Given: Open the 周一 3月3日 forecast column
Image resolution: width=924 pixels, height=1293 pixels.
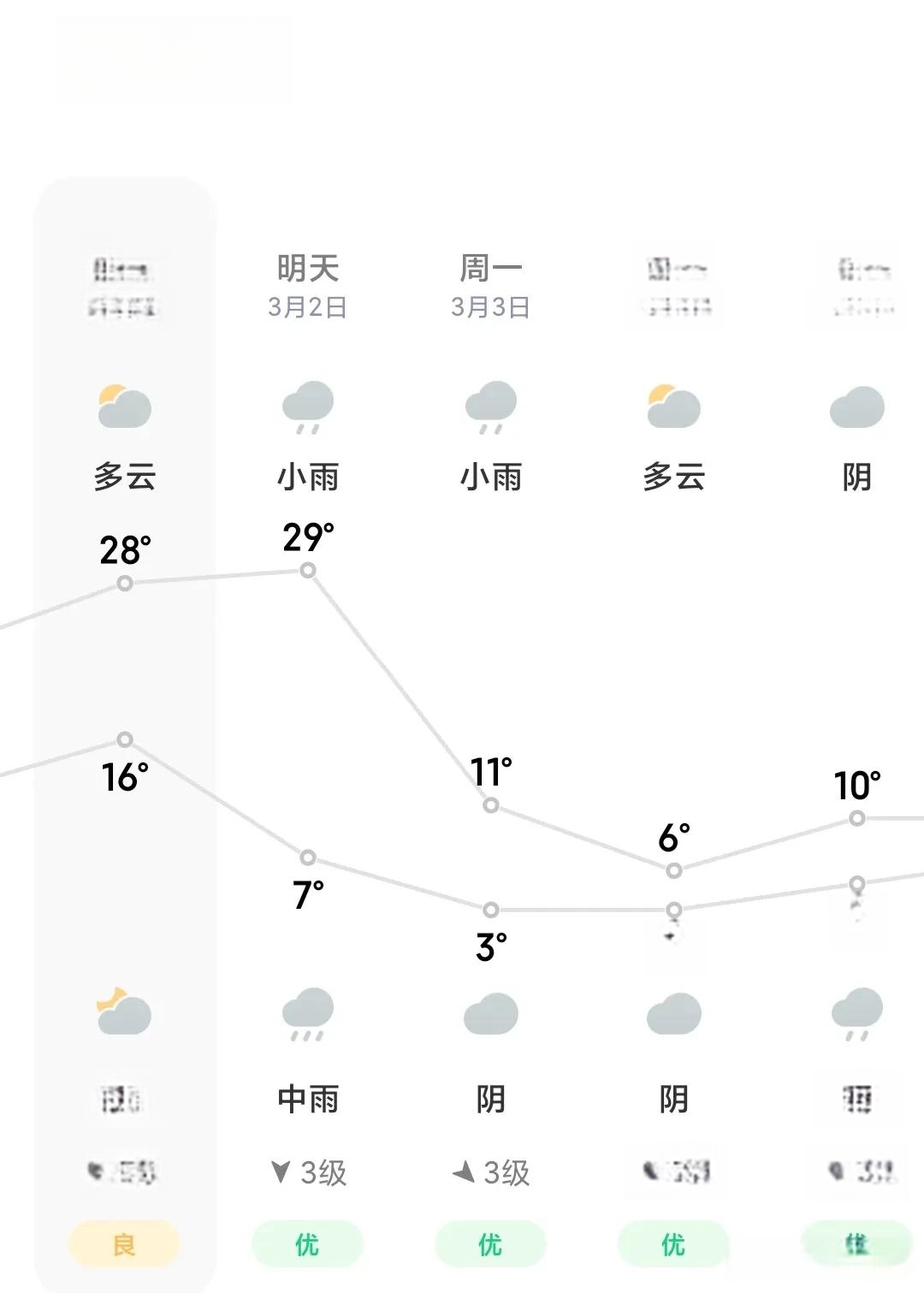Looking at the screenshot, I should 490,287.
